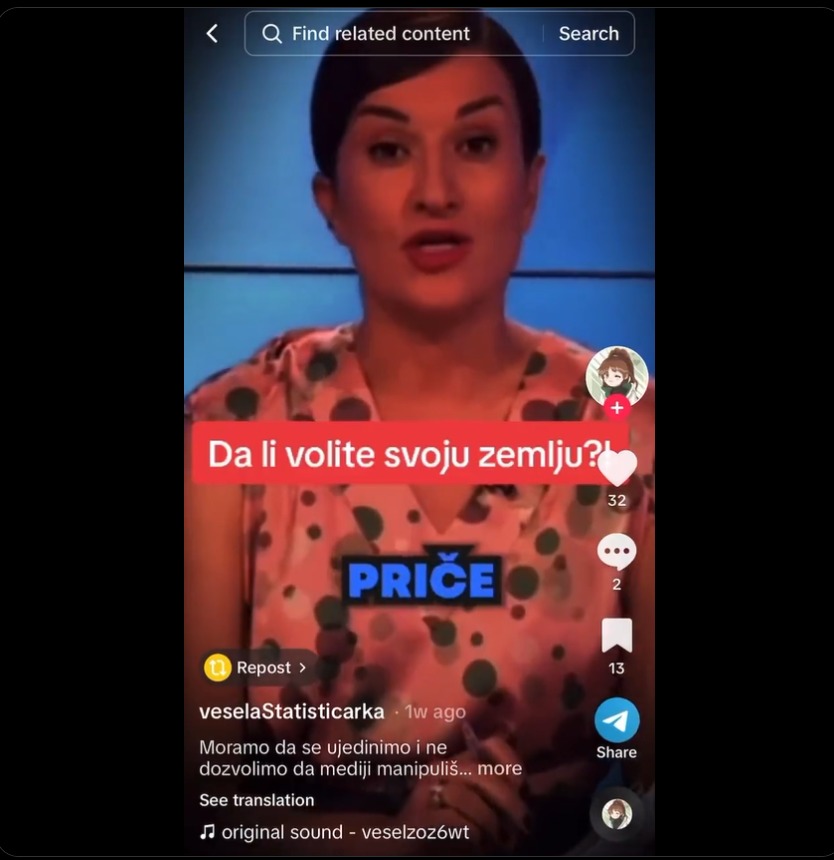834x860 pixels.
Task: Open the original sound track
Action: click(335, 832)
